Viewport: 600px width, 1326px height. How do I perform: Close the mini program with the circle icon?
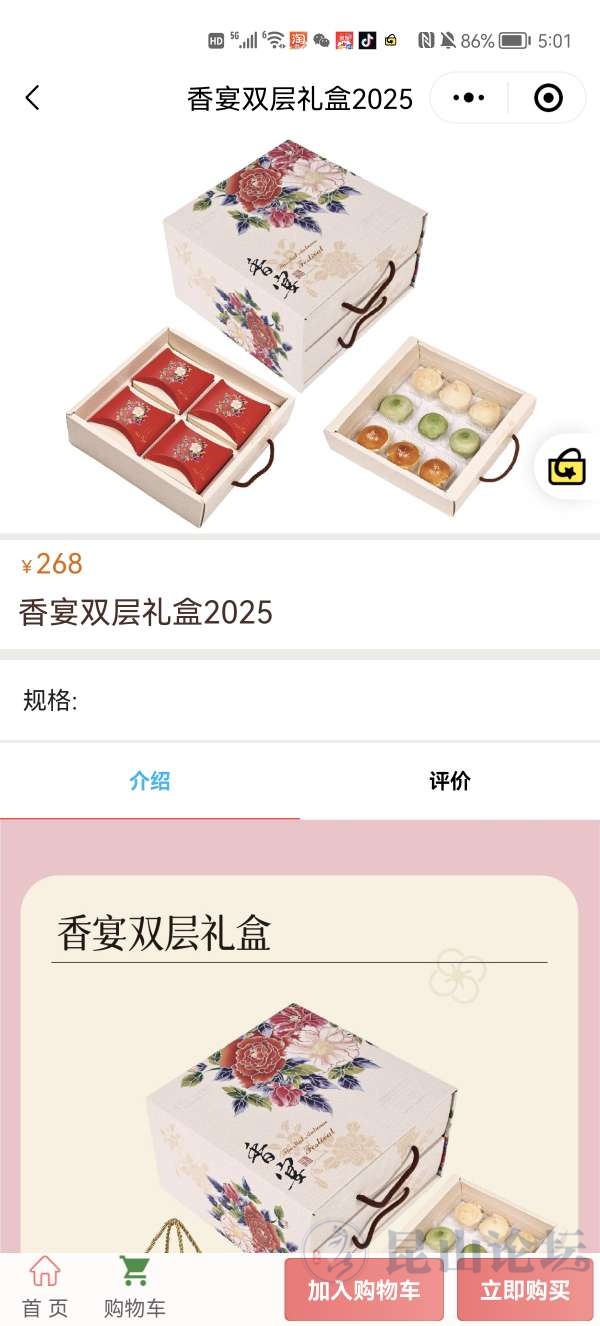[548, 98]
